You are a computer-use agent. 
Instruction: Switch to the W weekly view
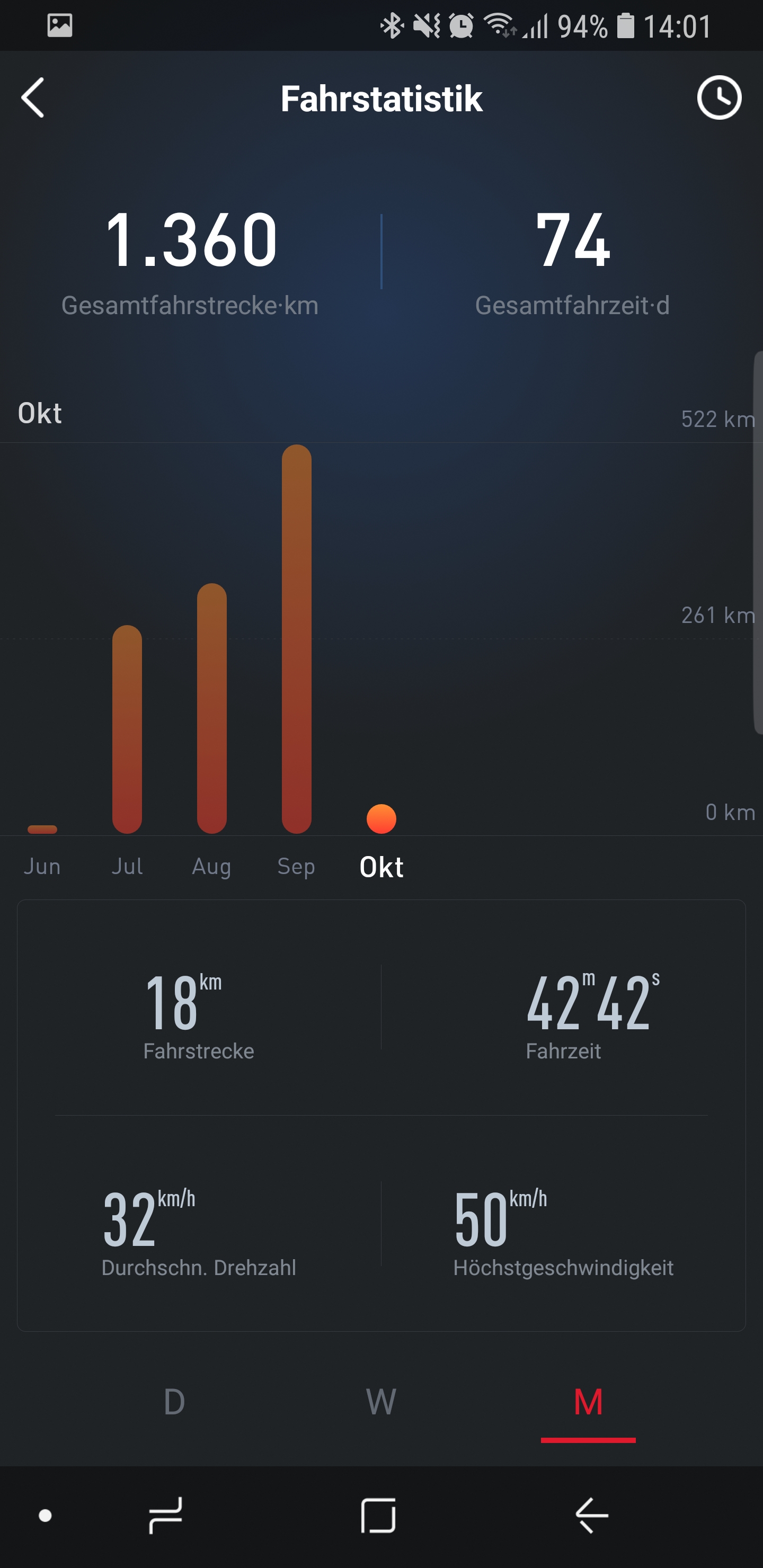(381, 1402)
